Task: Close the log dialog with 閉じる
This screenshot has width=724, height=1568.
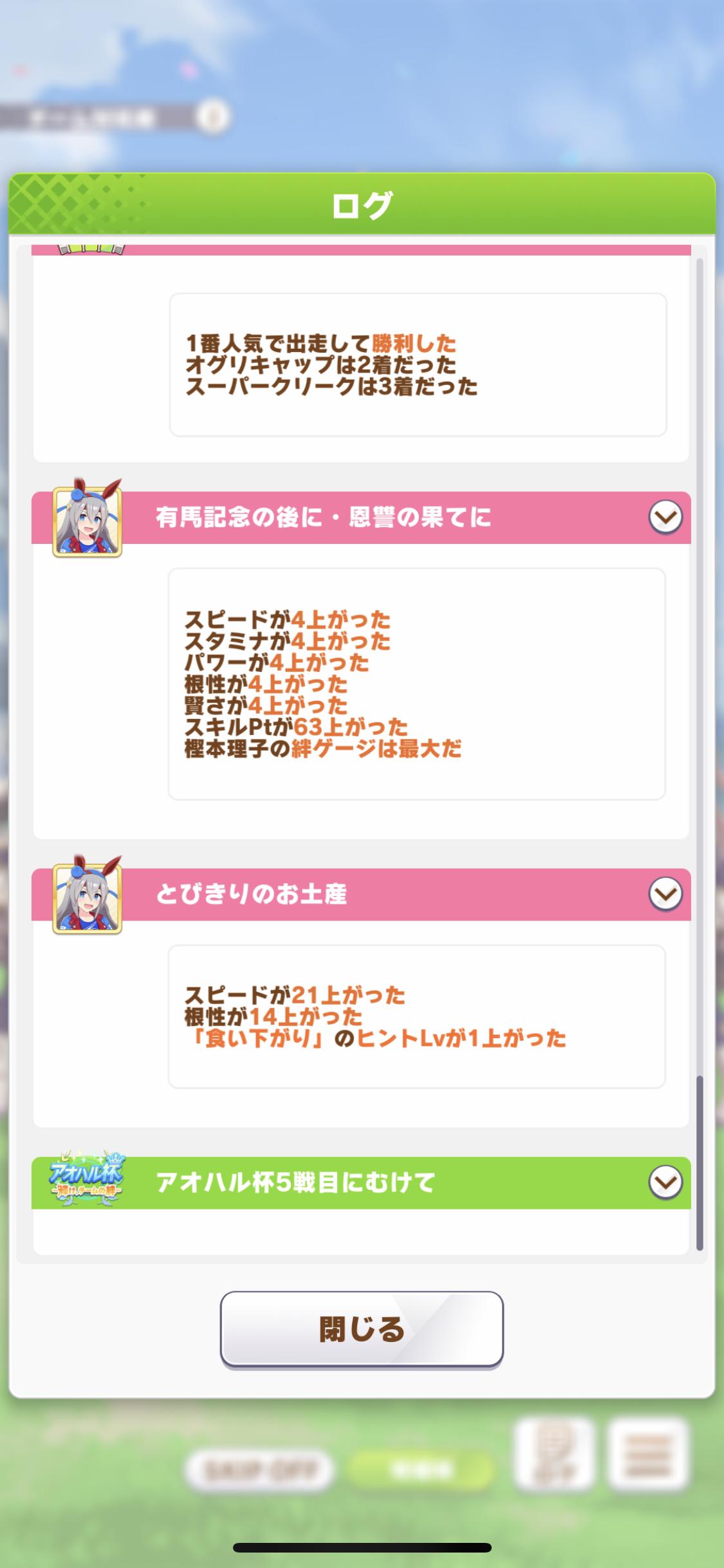Action: click(x=361, y=1329)
